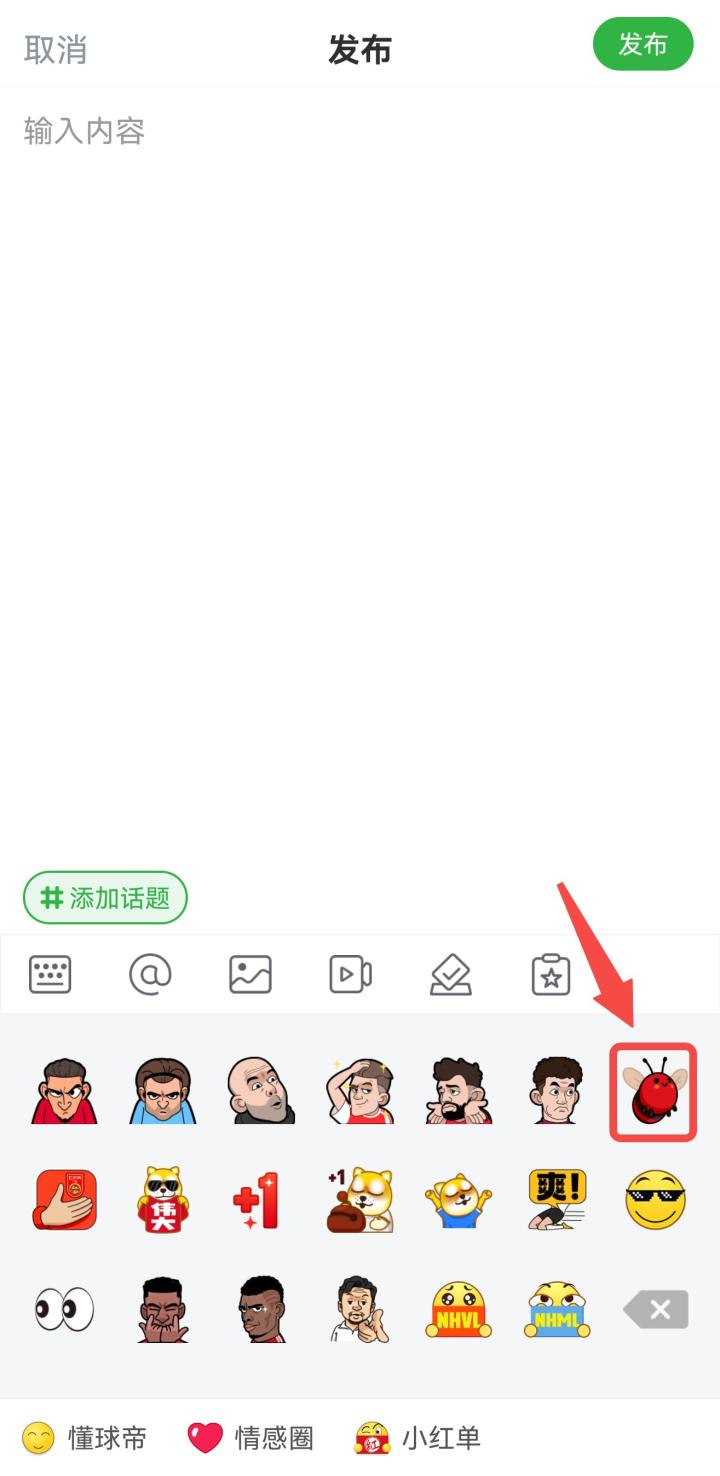Insert the NHVL sticker
This screenshot has height=1476, width=720.
[x=458, y=1308]
